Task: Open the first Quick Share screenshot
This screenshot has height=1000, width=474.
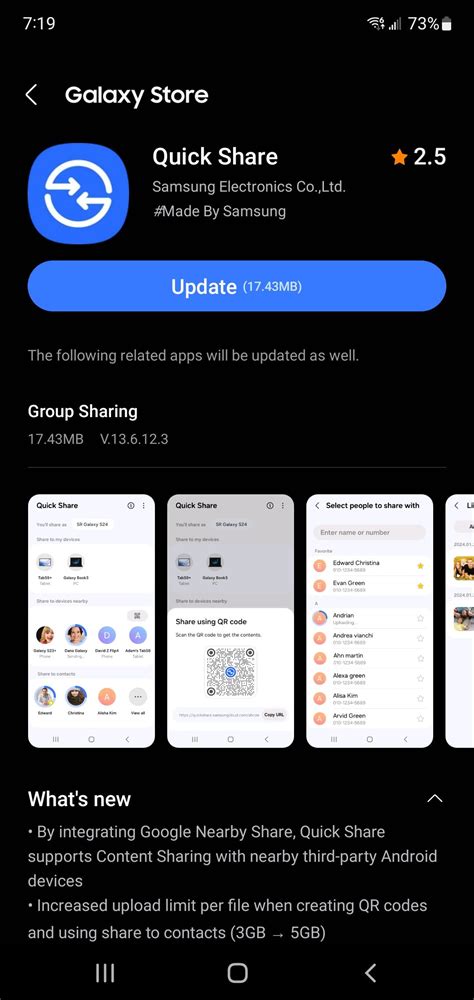Action: click(x=91, y=621)
